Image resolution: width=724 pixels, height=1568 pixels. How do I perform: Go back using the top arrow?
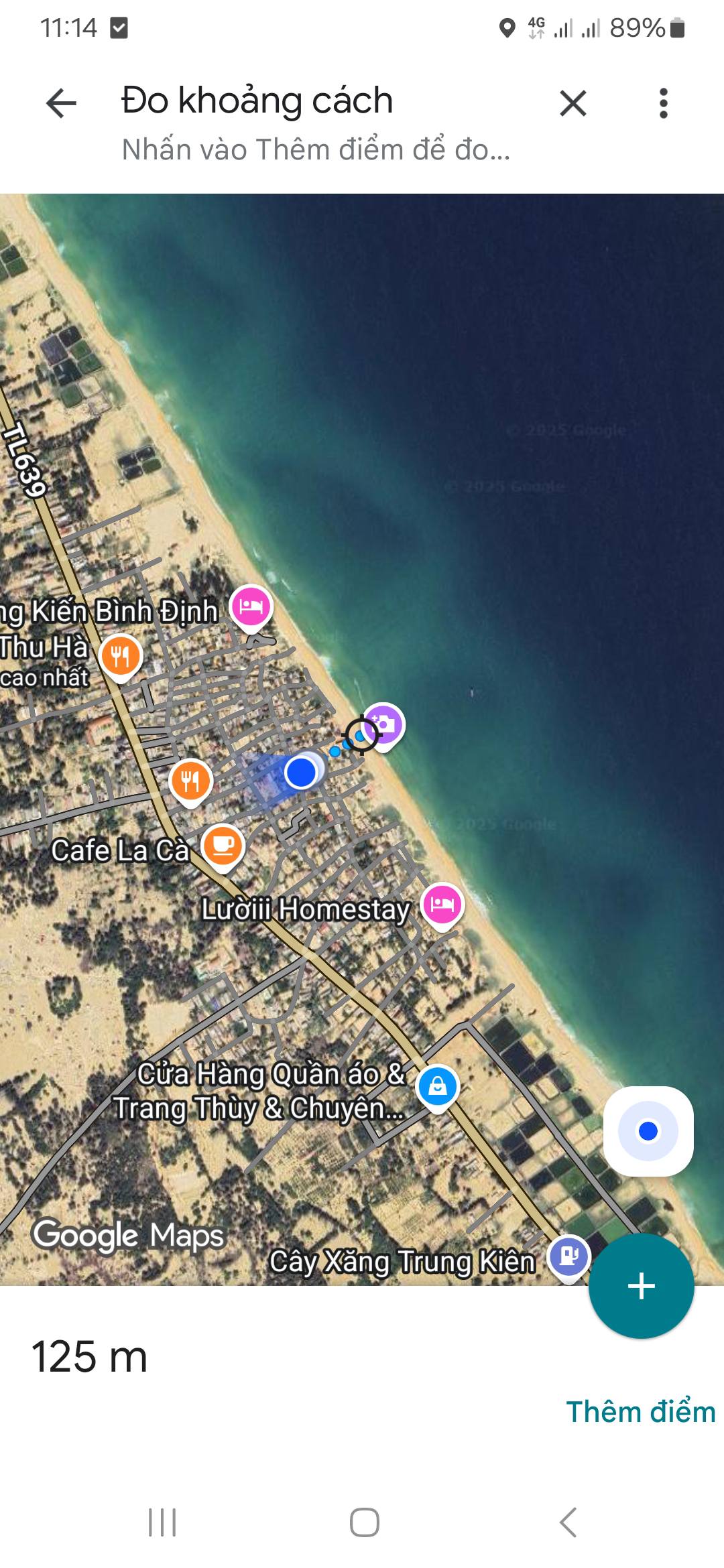pyautogui.click(x=61, y=103)
